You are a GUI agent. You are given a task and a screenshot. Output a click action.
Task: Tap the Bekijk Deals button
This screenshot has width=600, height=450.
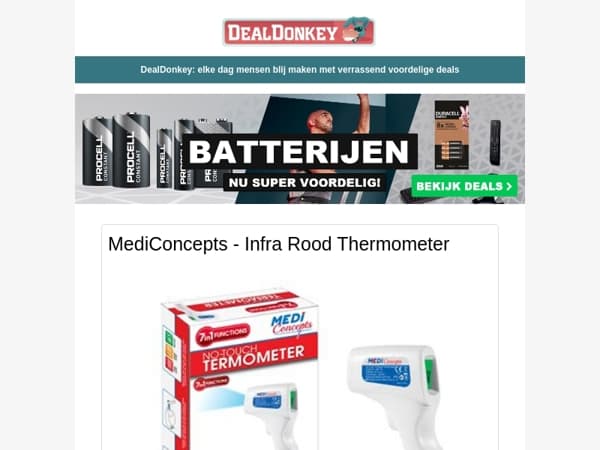pyautogui.click(x=464, y=186)
